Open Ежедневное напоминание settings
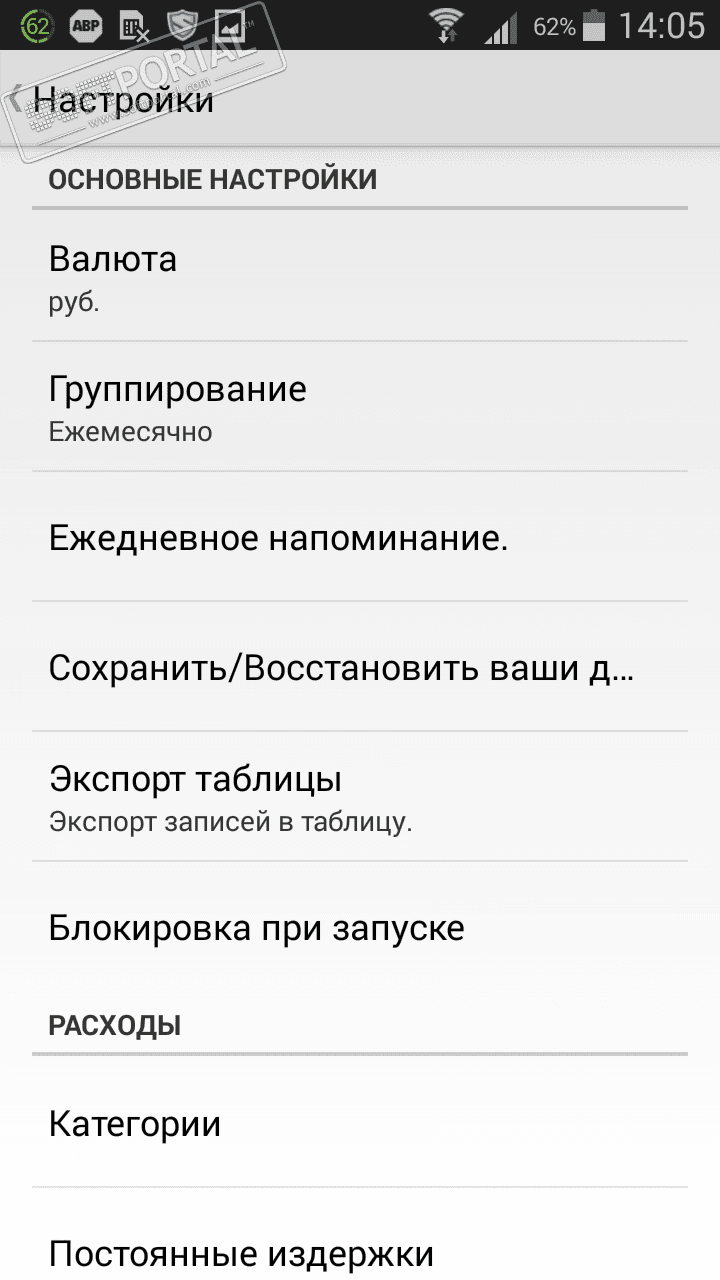 (x=360, y=538)
